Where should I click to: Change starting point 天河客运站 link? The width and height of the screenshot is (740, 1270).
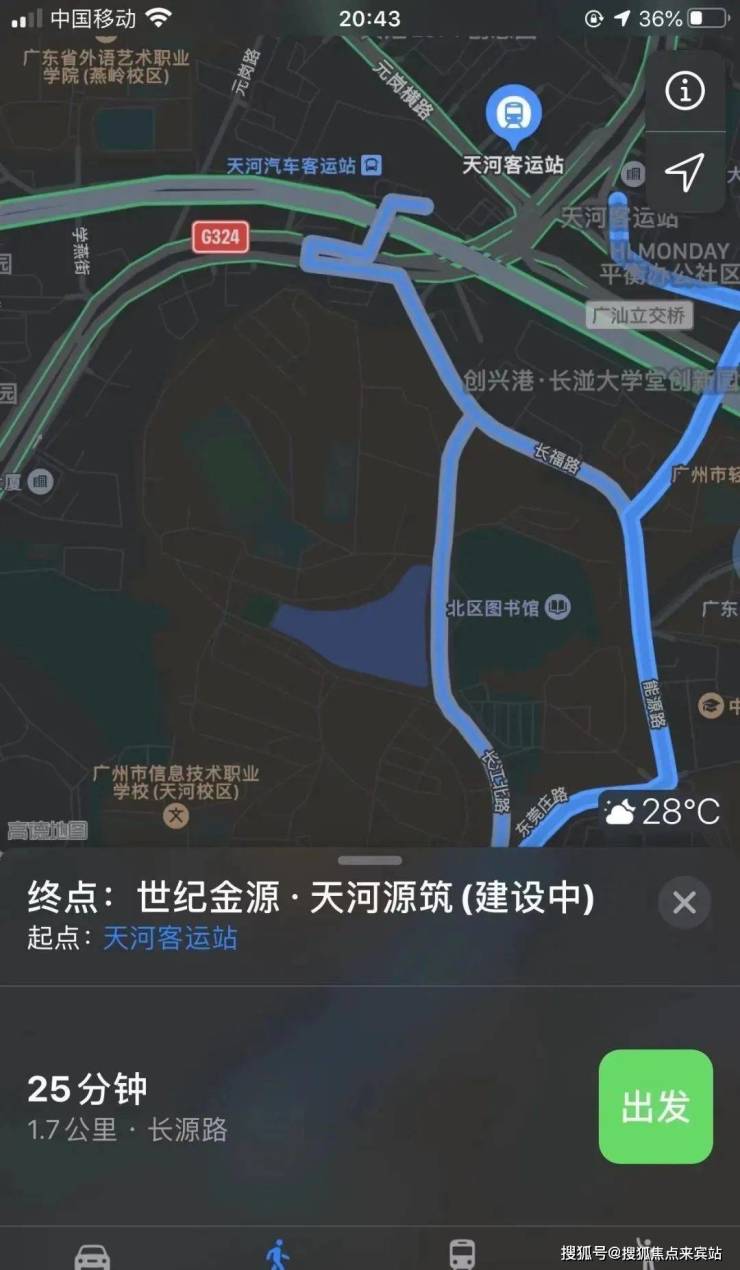coord(170,938)
